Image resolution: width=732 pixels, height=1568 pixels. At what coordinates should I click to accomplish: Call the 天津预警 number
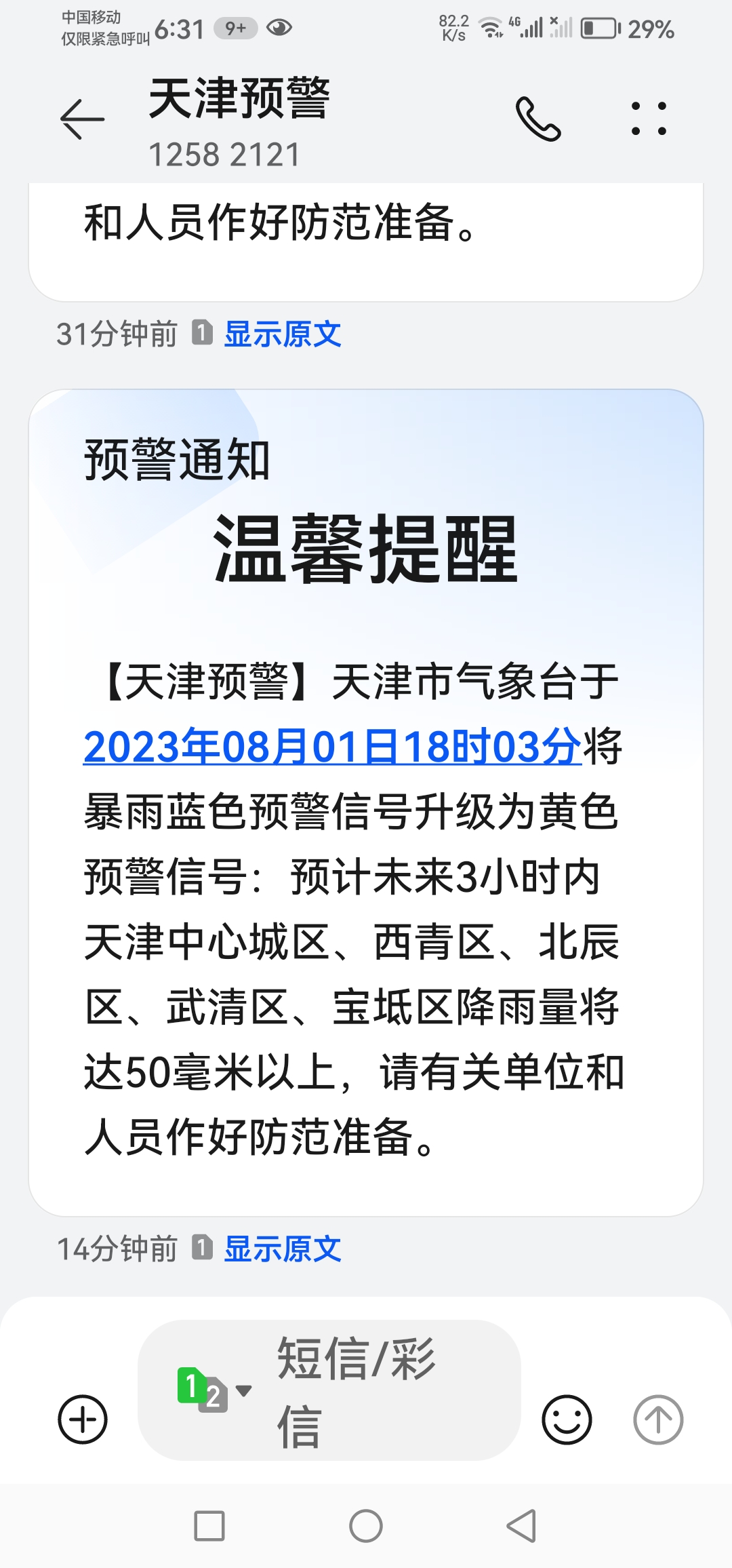point(538,119)
